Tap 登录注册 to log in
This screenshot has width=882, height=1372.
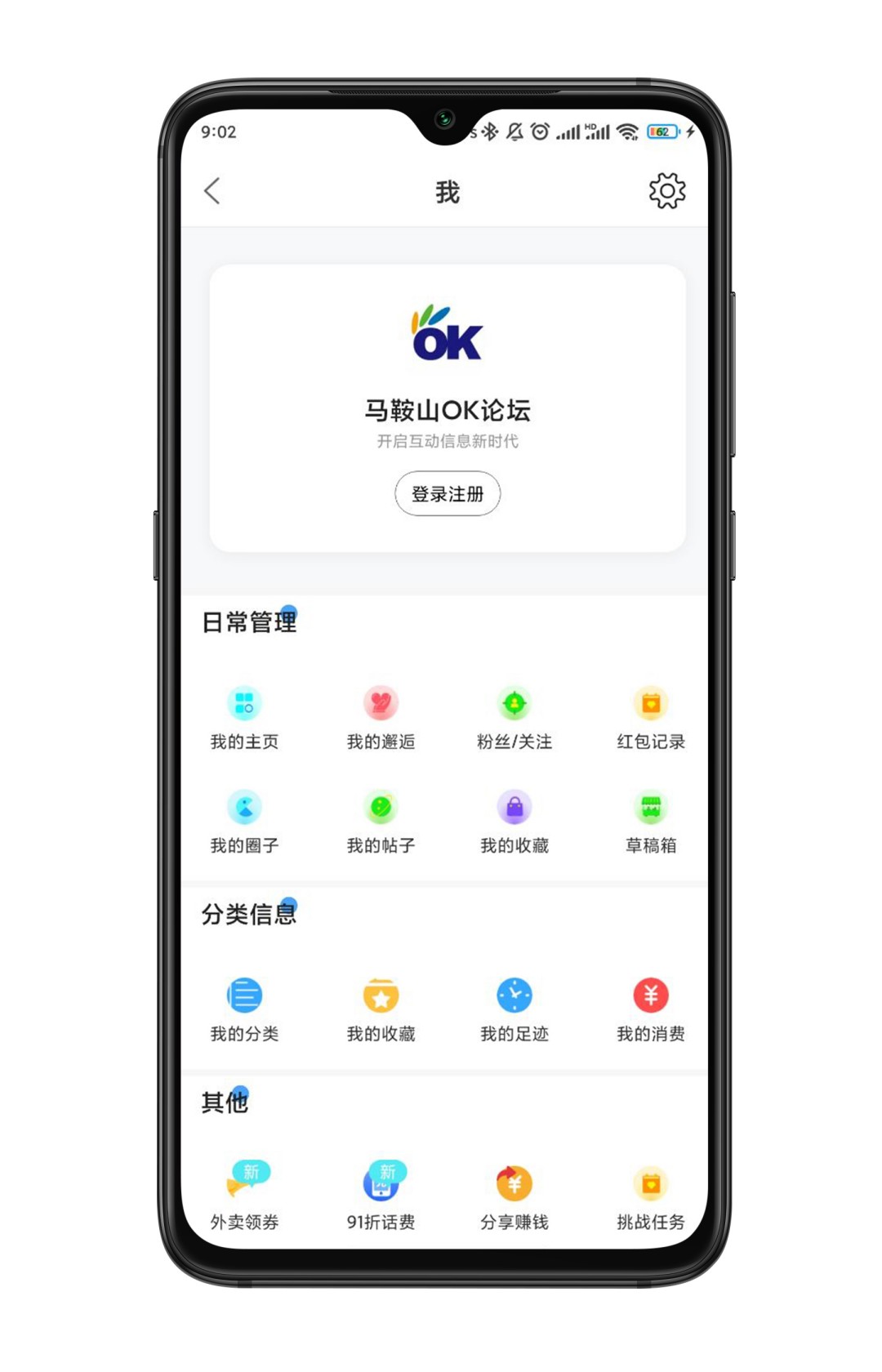pos(447,493)
